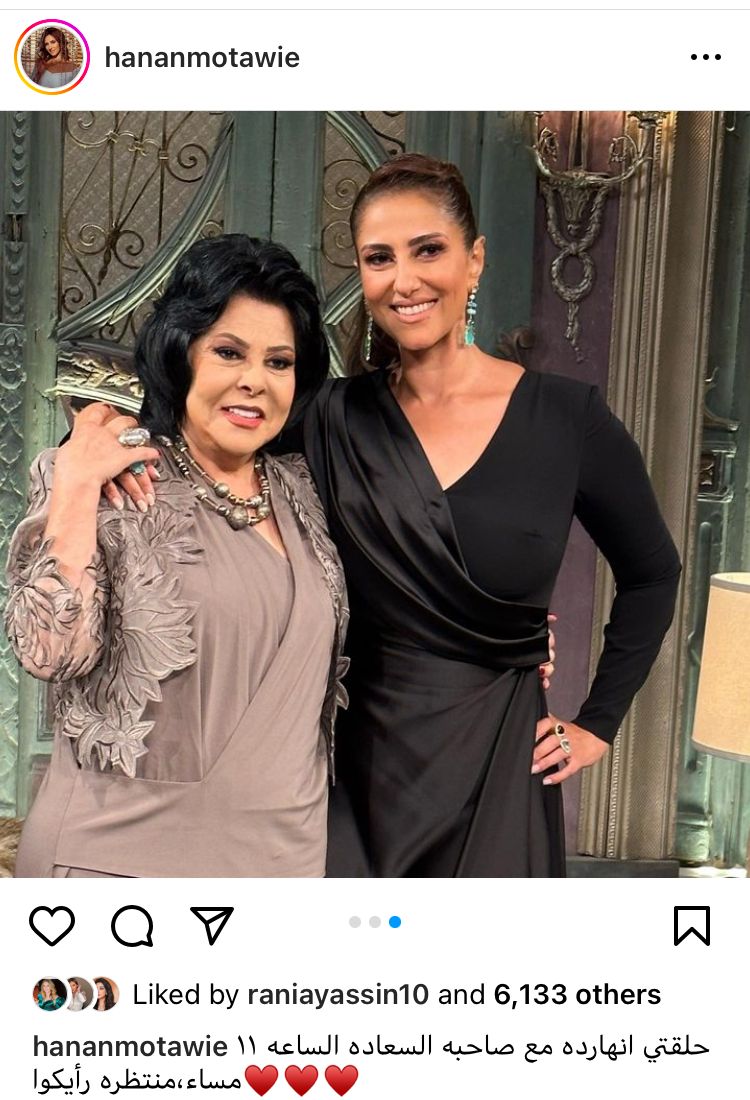
Task: Save this post with the bookmark icon
Action: [692, 925]
